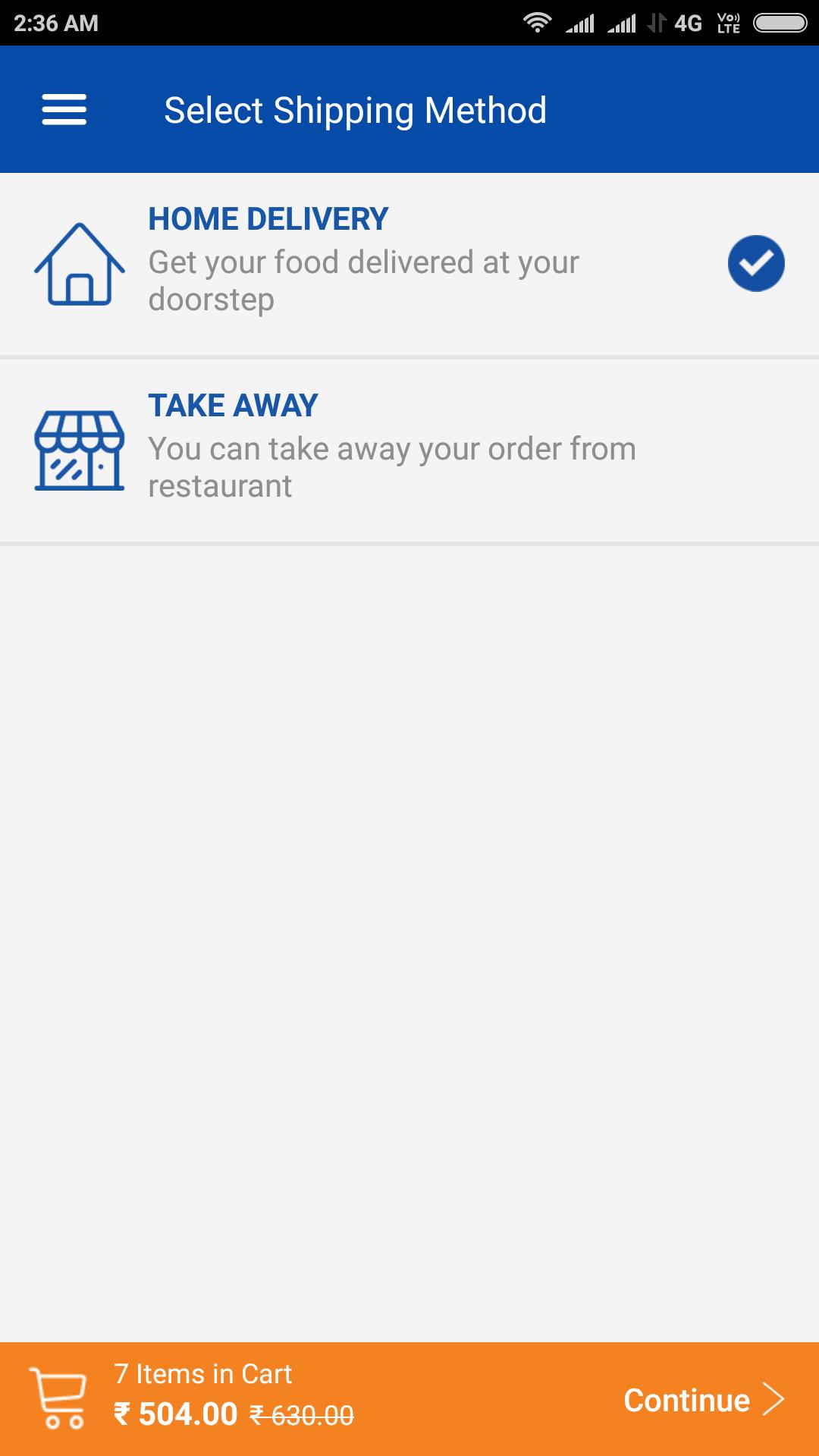Click the VoLTE indicator icon
819x1456 pixels.
726,23
